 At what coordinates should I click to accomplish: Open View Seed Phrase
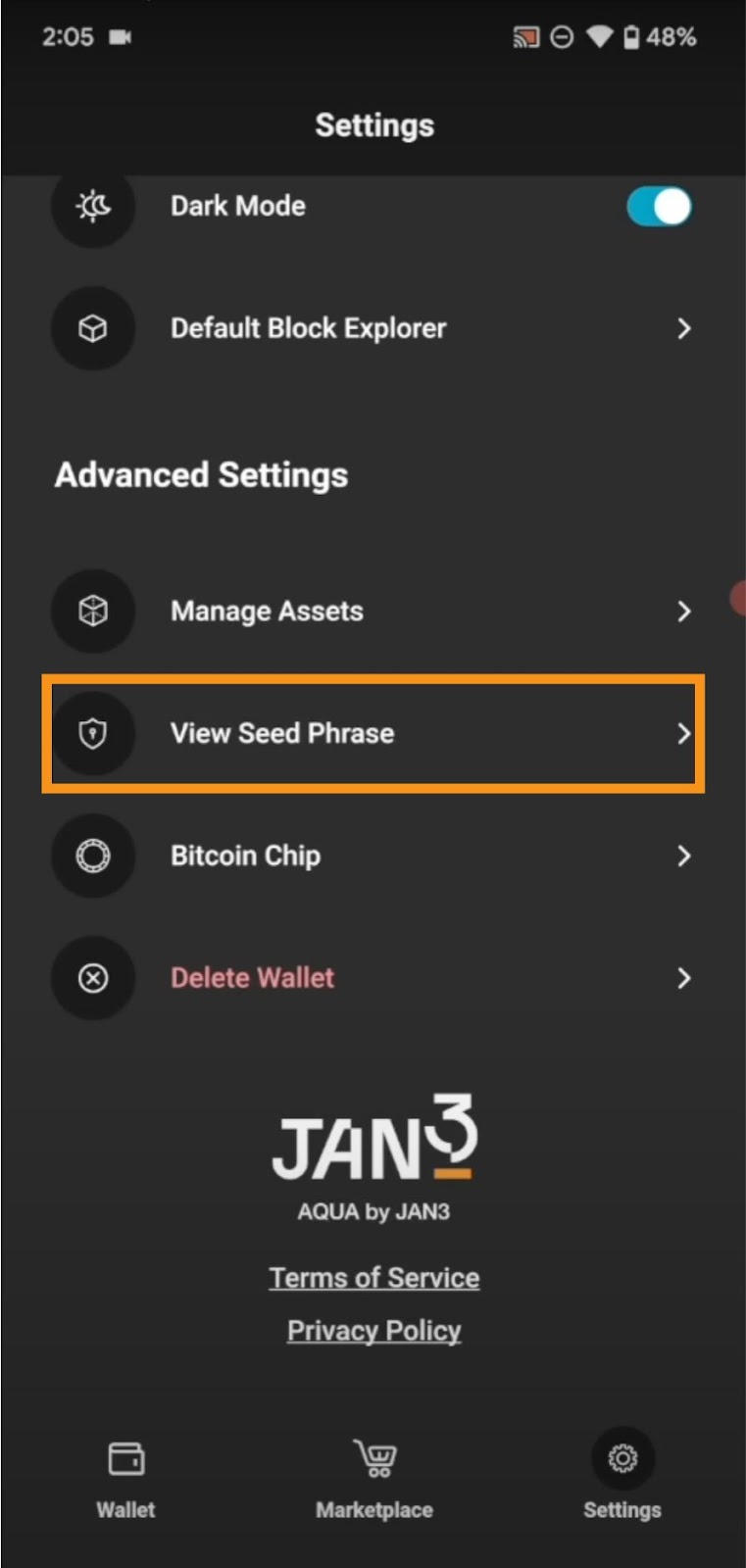[x=373, y=733]
